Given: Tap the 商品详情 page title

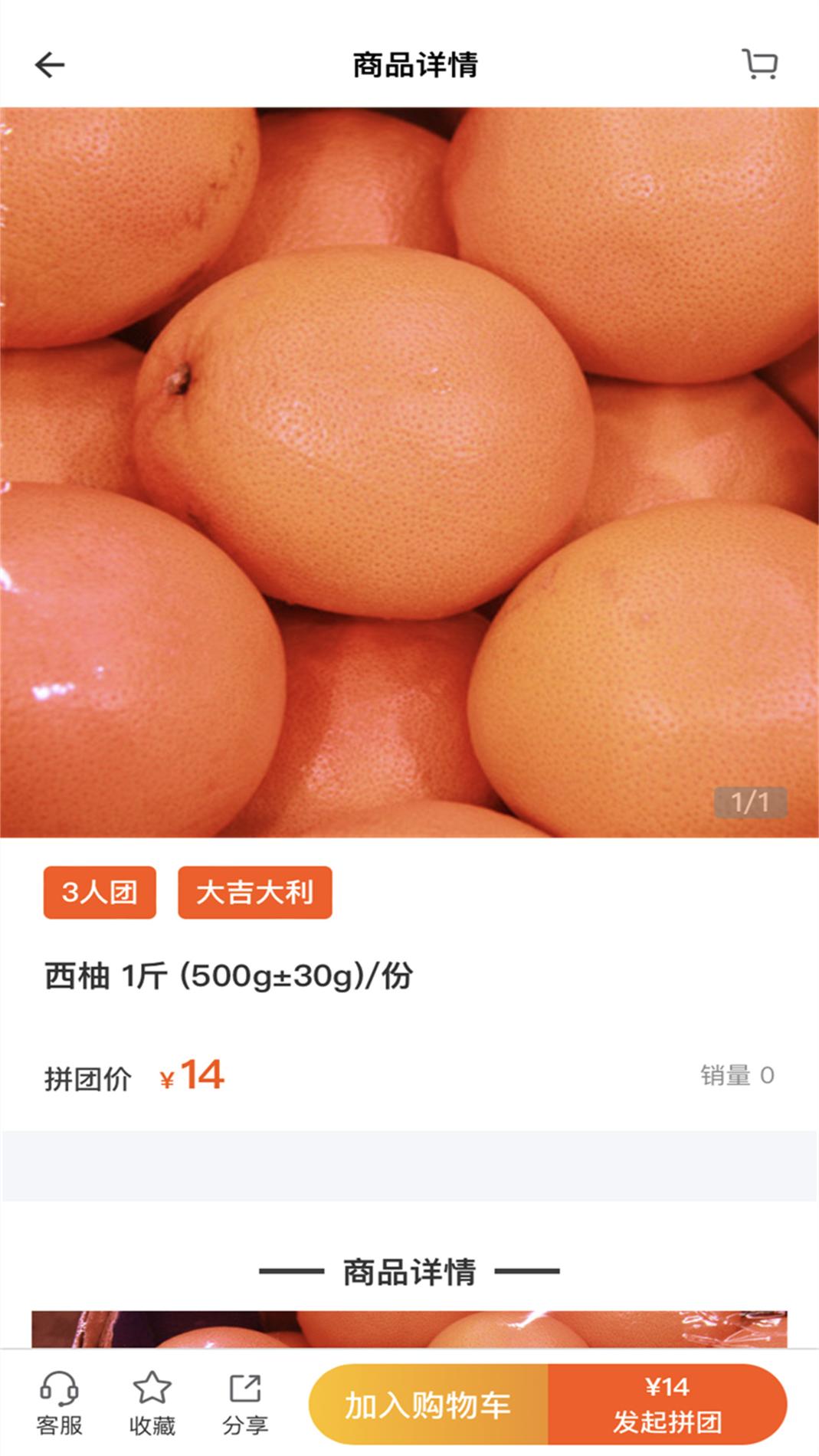Looking at the screenshot, I should coord(409,65).
